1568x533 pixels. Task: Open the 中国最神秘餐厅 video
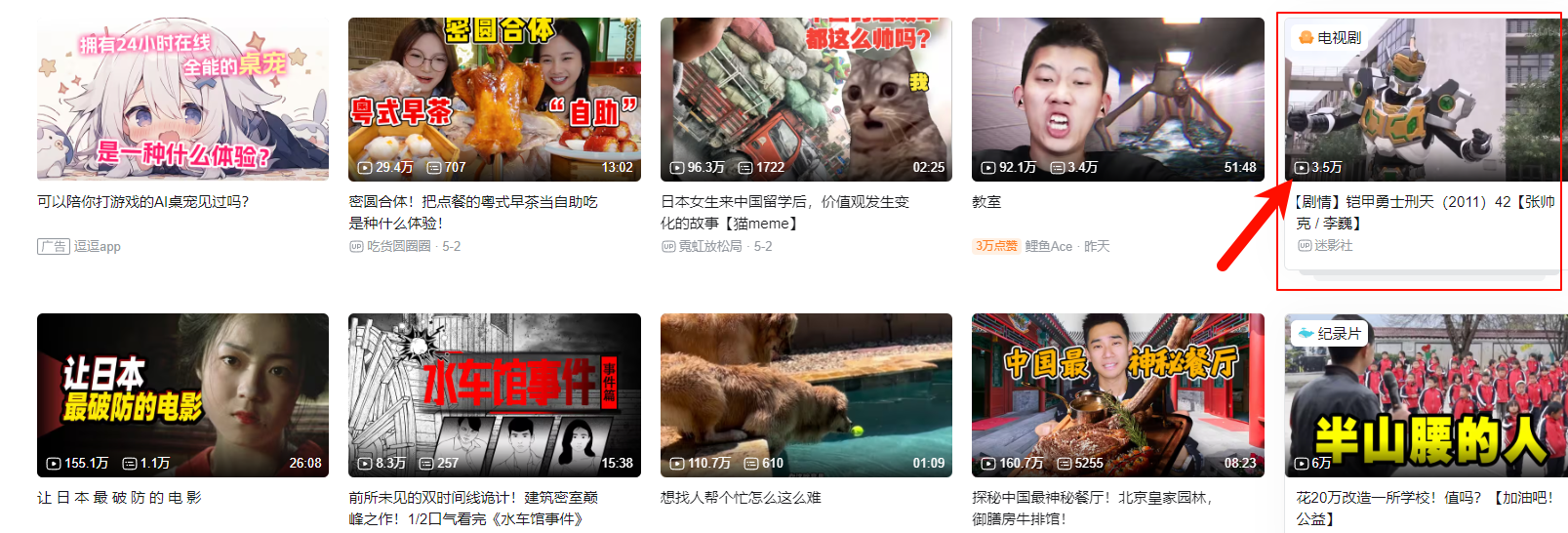(x=1117, y=394)
